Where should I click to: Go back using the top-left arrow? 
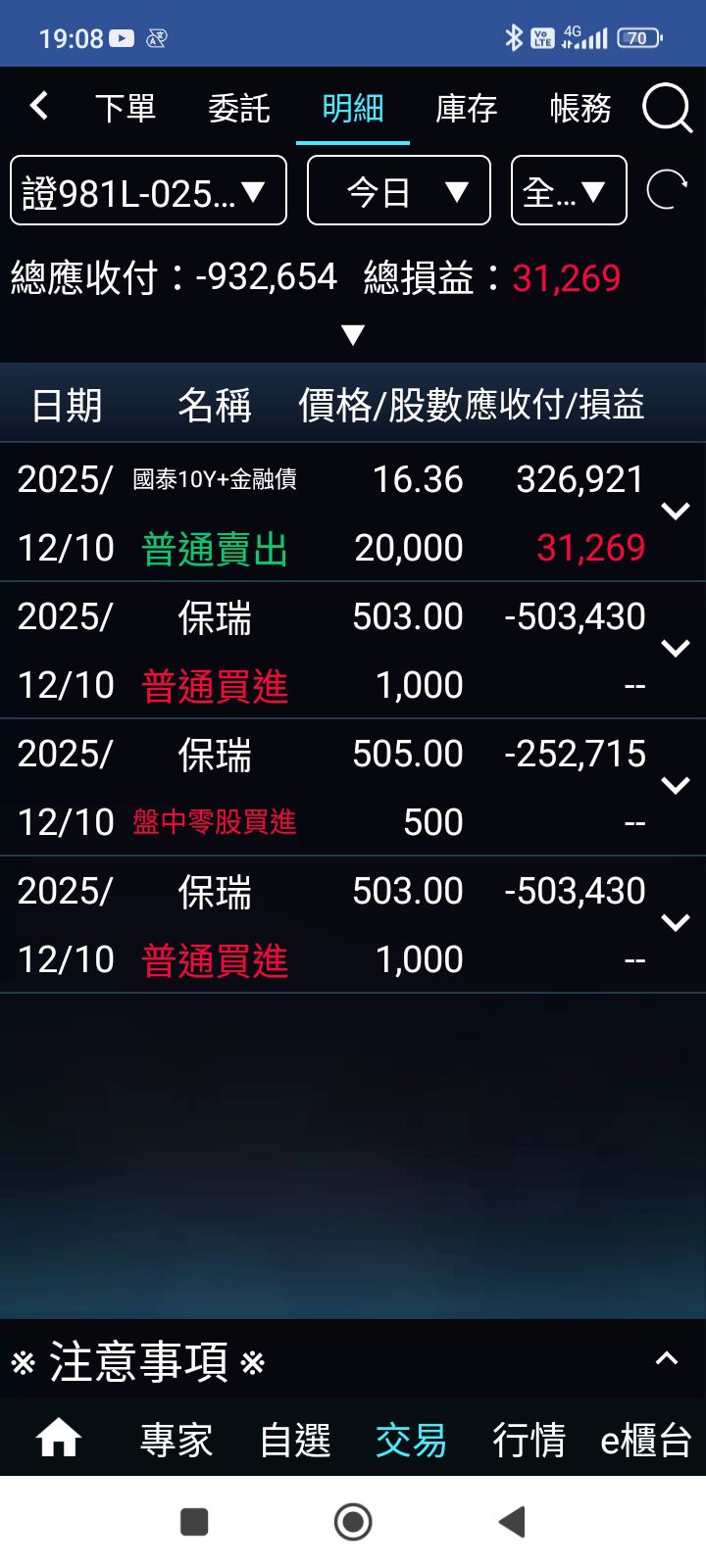point(39,106)
